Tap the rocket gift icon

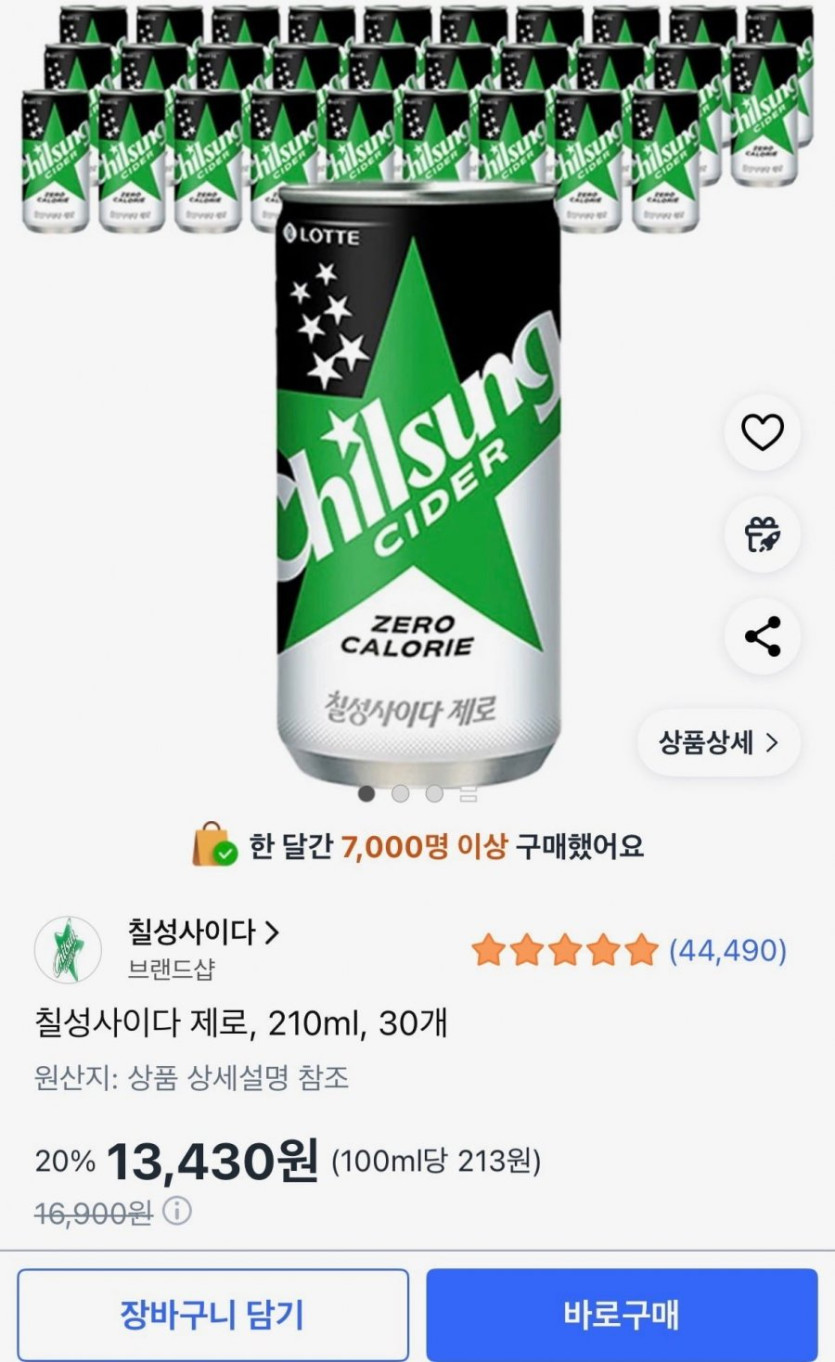click(x=762, y=534)
